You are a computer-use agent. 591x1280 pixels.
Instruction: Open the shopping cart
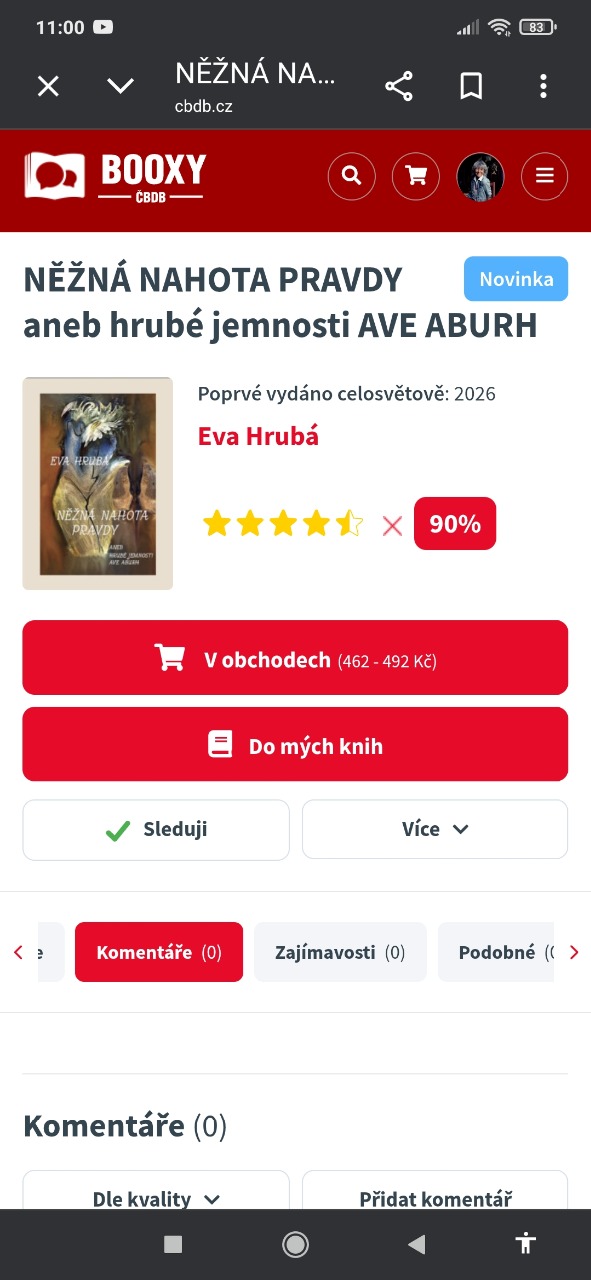click(x=416, y=177)
